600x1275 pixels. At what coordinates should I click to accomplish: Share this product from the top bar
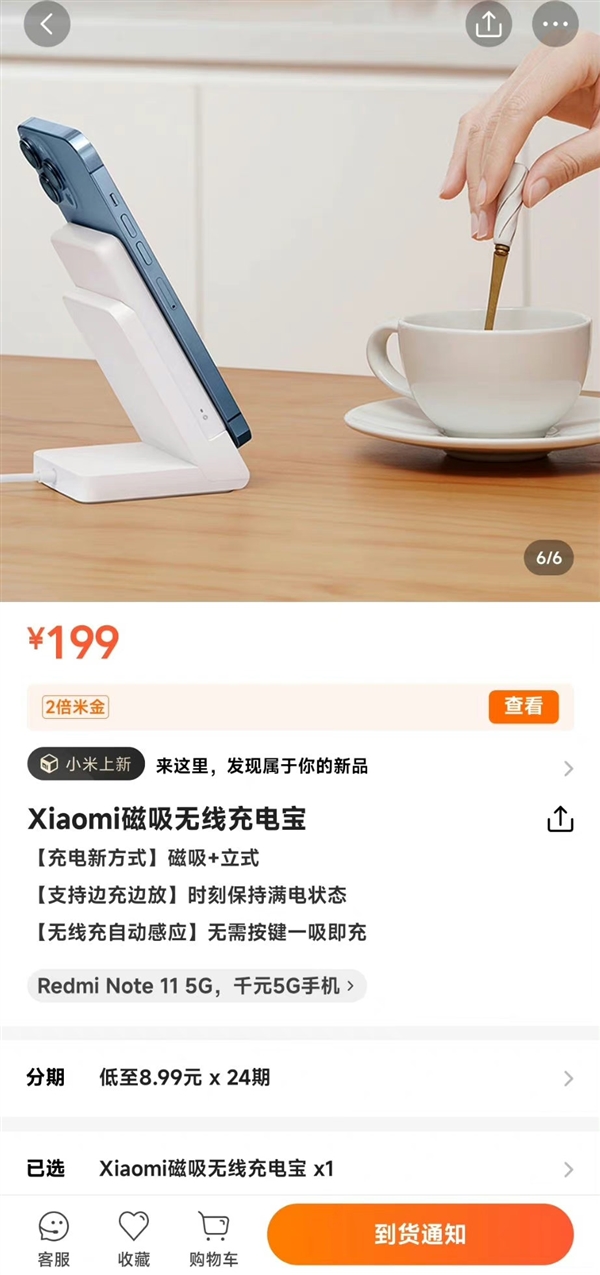[x=488, y=24]
